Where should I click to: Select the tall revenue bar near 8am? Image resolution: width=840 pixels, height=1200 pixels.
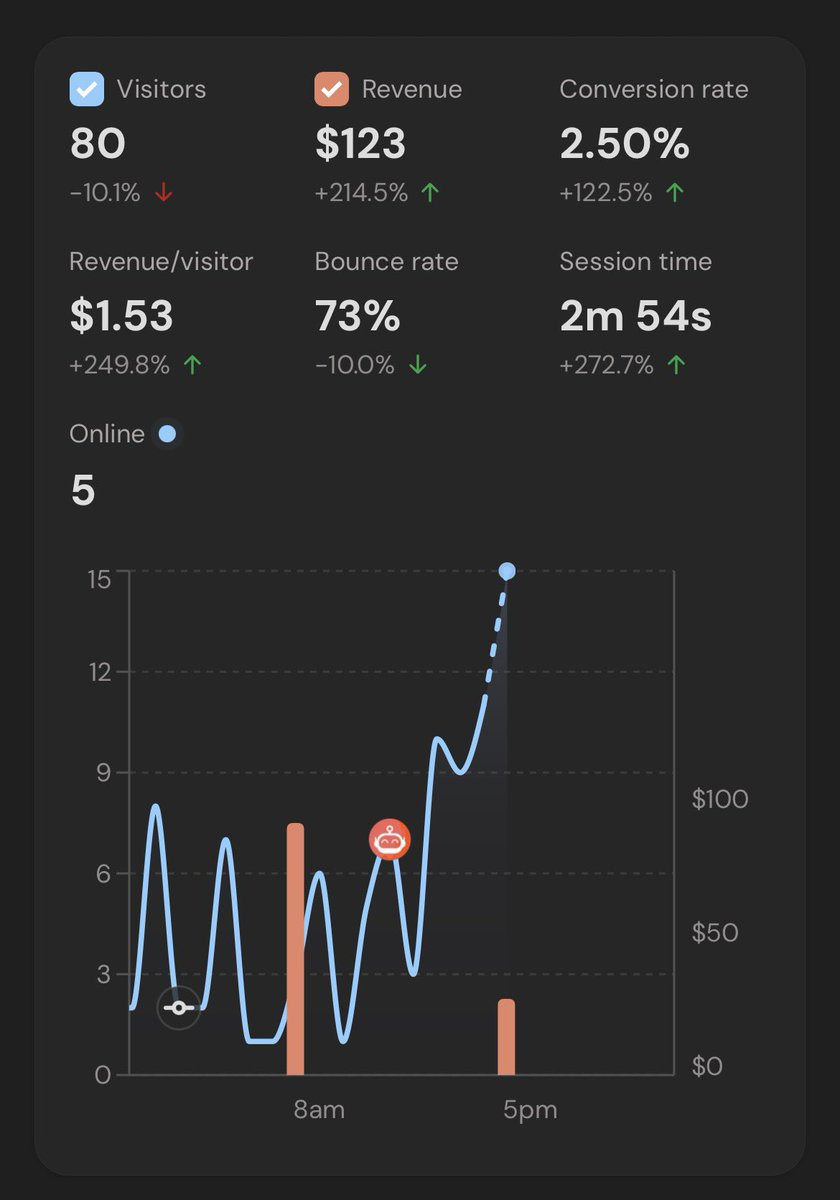coord(295,949)
